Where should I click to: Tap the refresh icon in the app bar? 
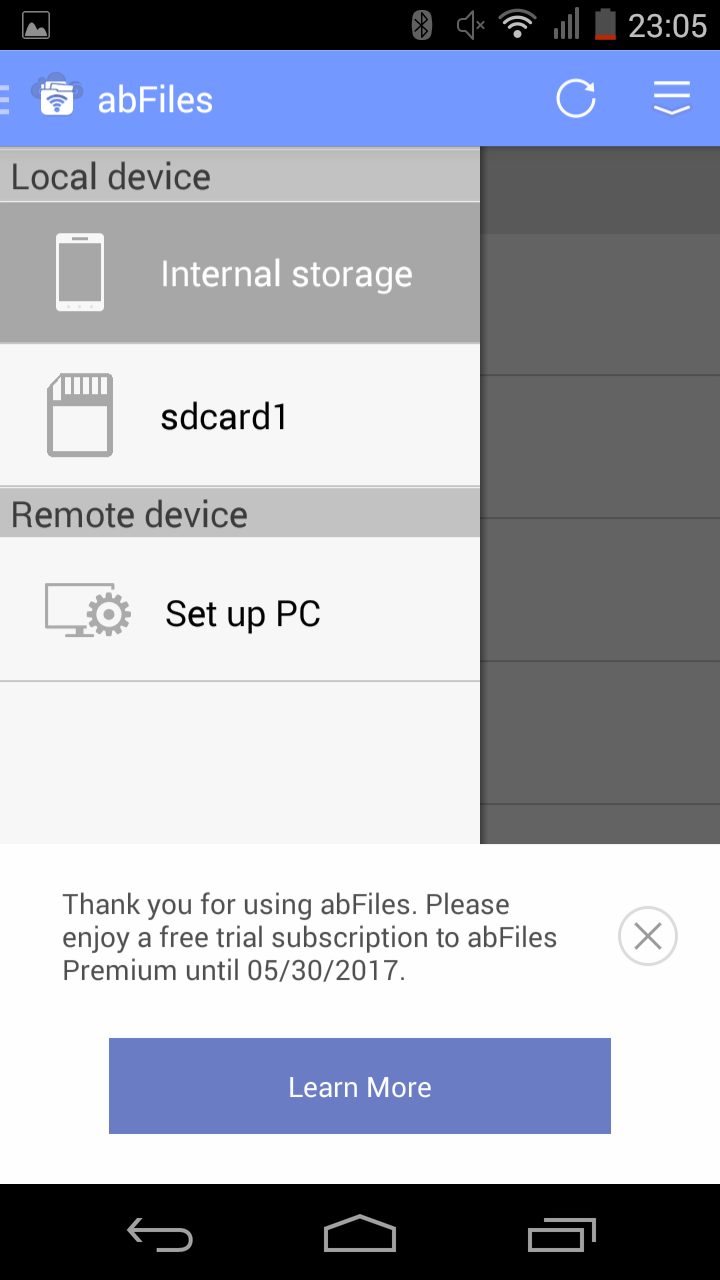coord(576,99)
